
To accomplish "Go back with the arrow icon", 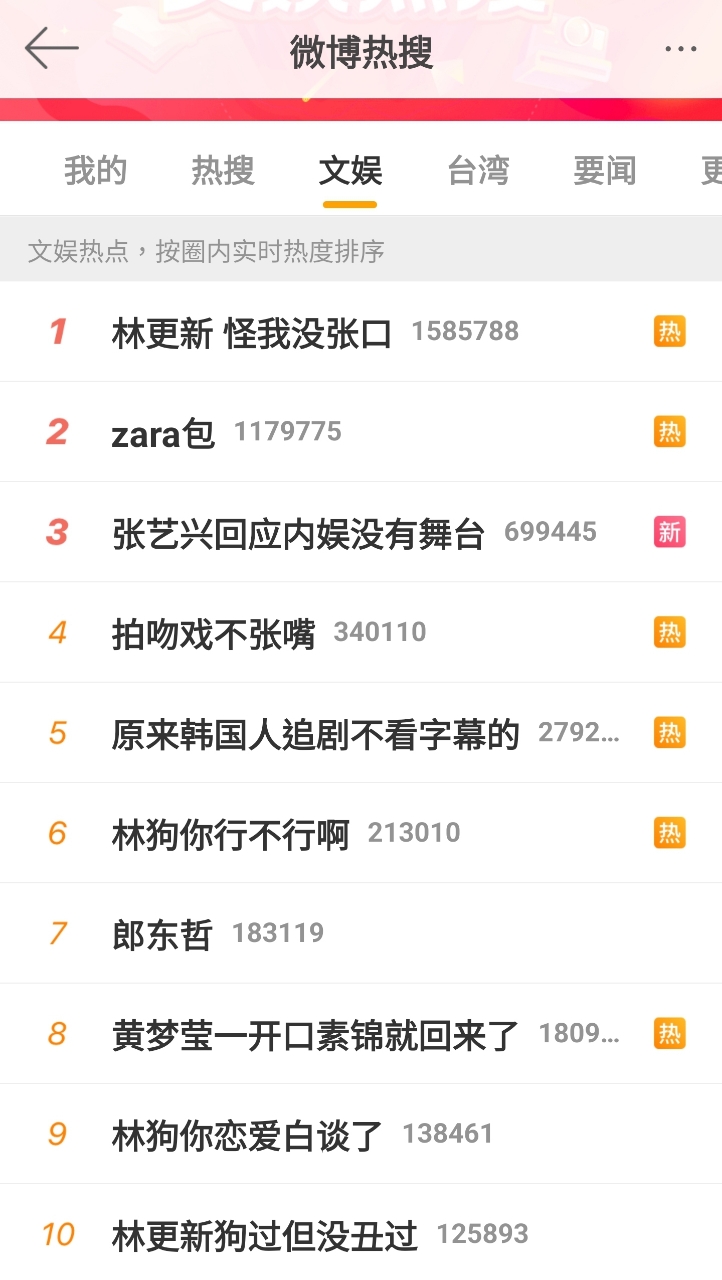I will point(51,49).
